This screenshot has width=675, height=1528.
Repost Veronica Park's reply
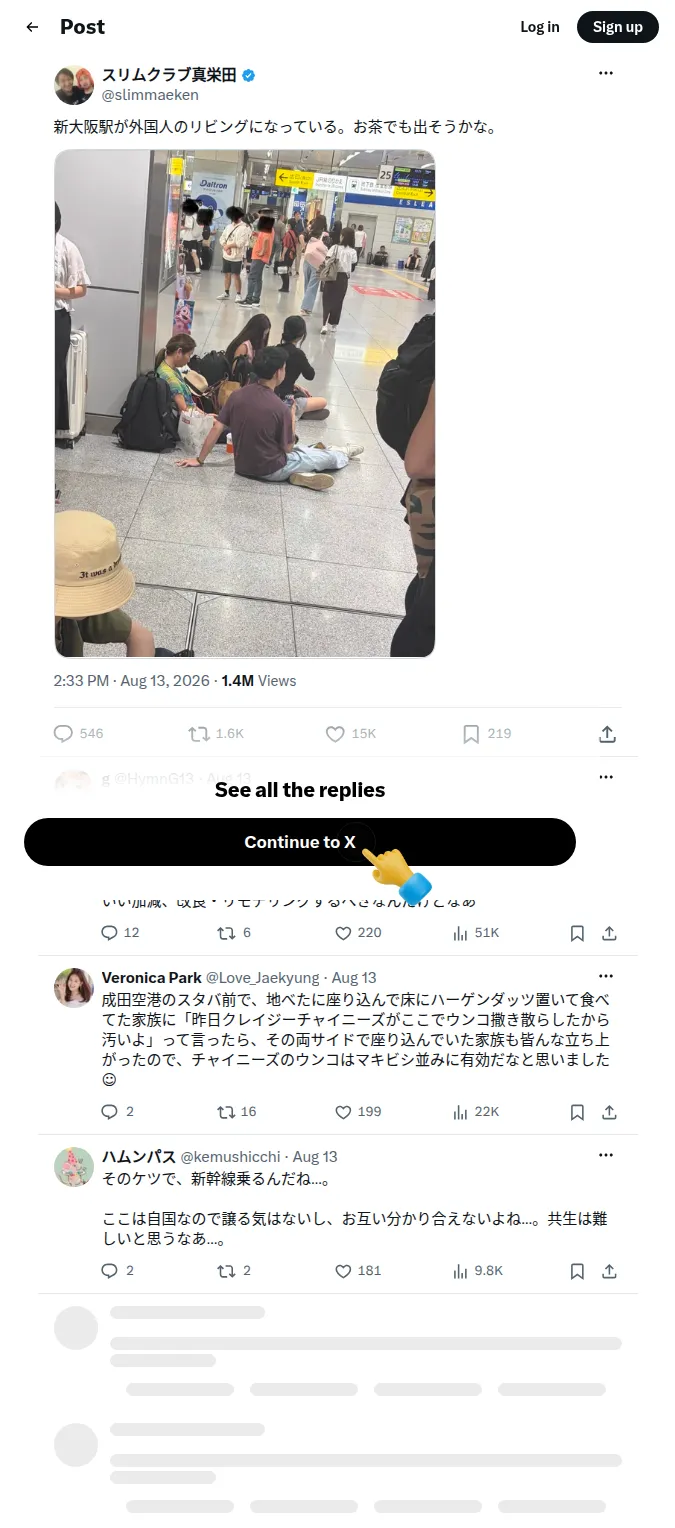click(237, 1112)
